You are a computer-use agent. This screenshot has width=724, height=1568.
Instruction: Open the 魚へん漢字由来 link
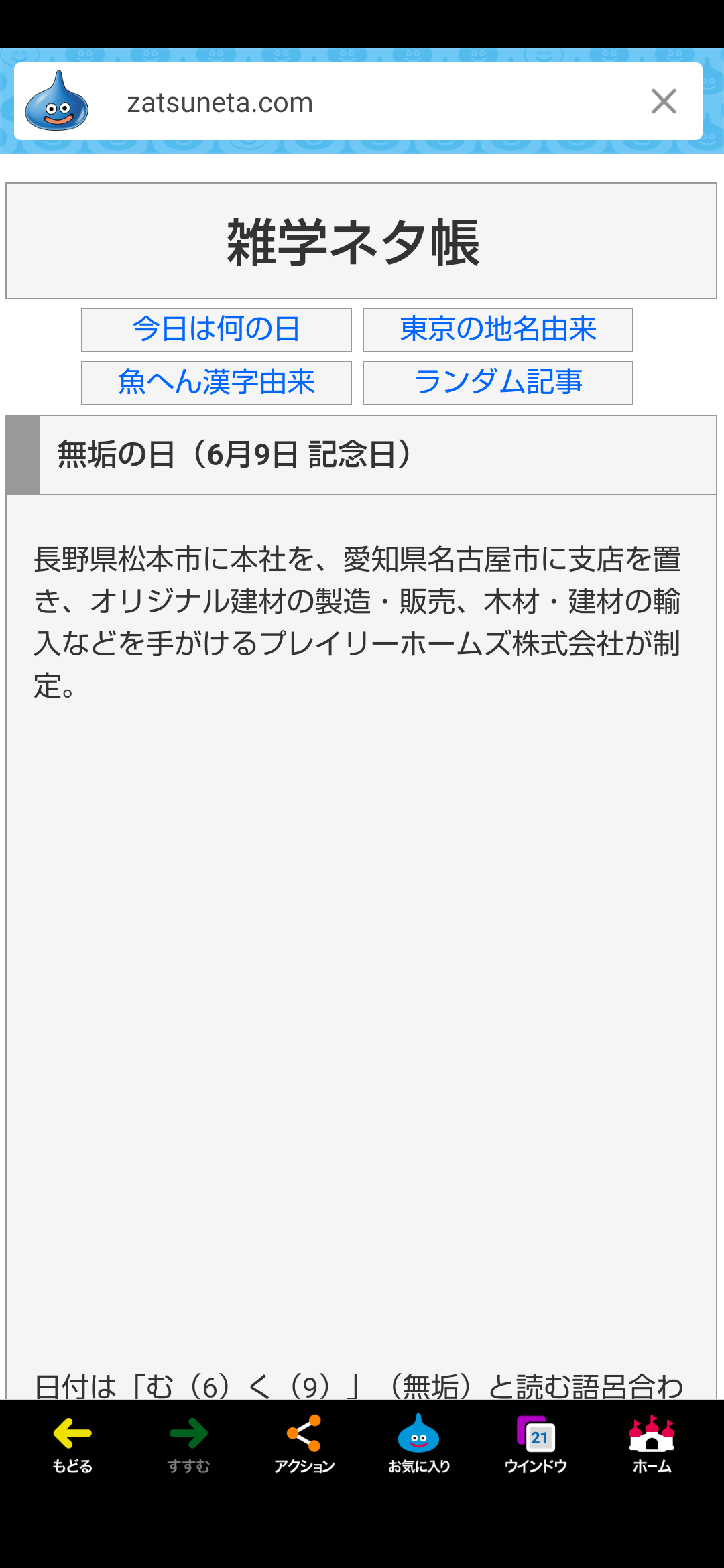[x=217, y=383]
